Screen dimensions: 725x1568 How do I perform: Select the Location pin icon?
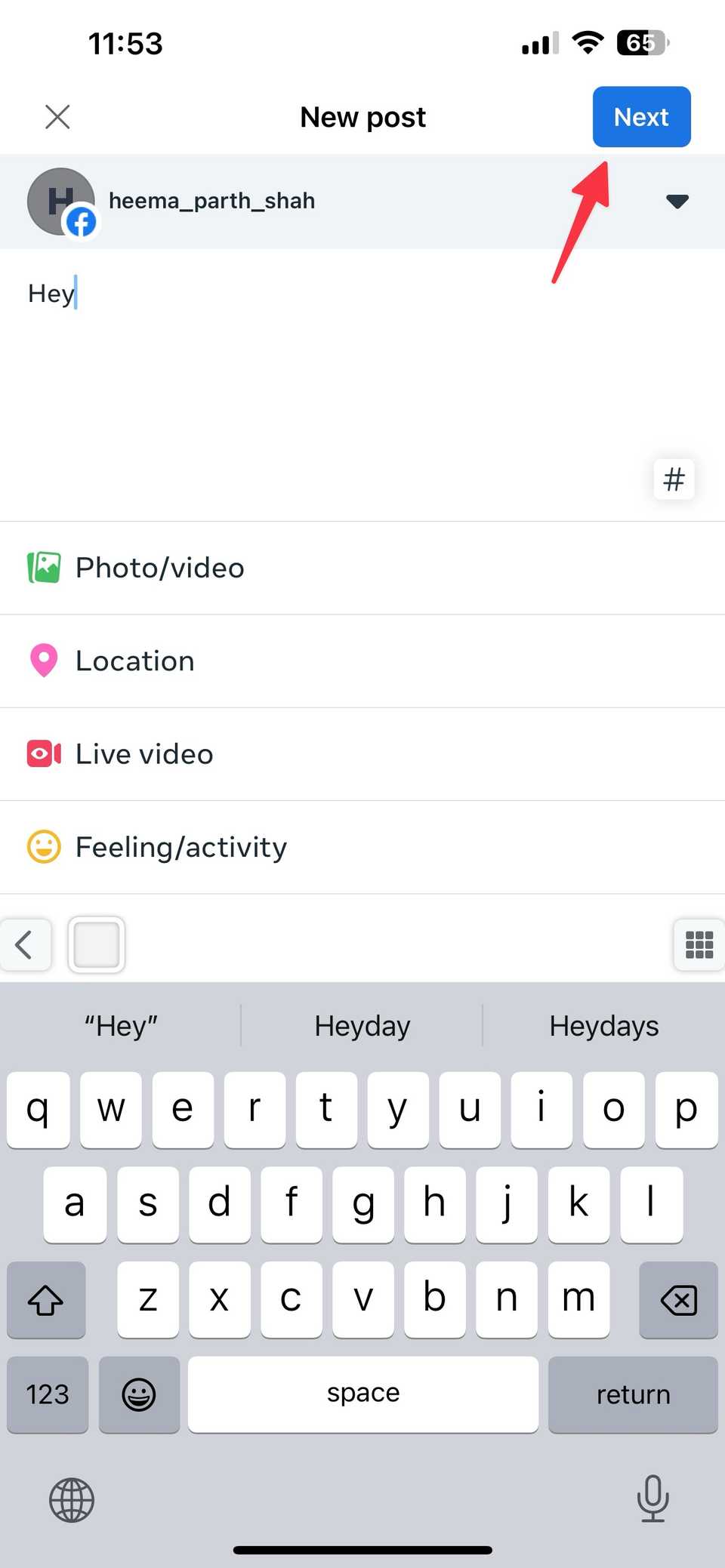tap(44, 661)
